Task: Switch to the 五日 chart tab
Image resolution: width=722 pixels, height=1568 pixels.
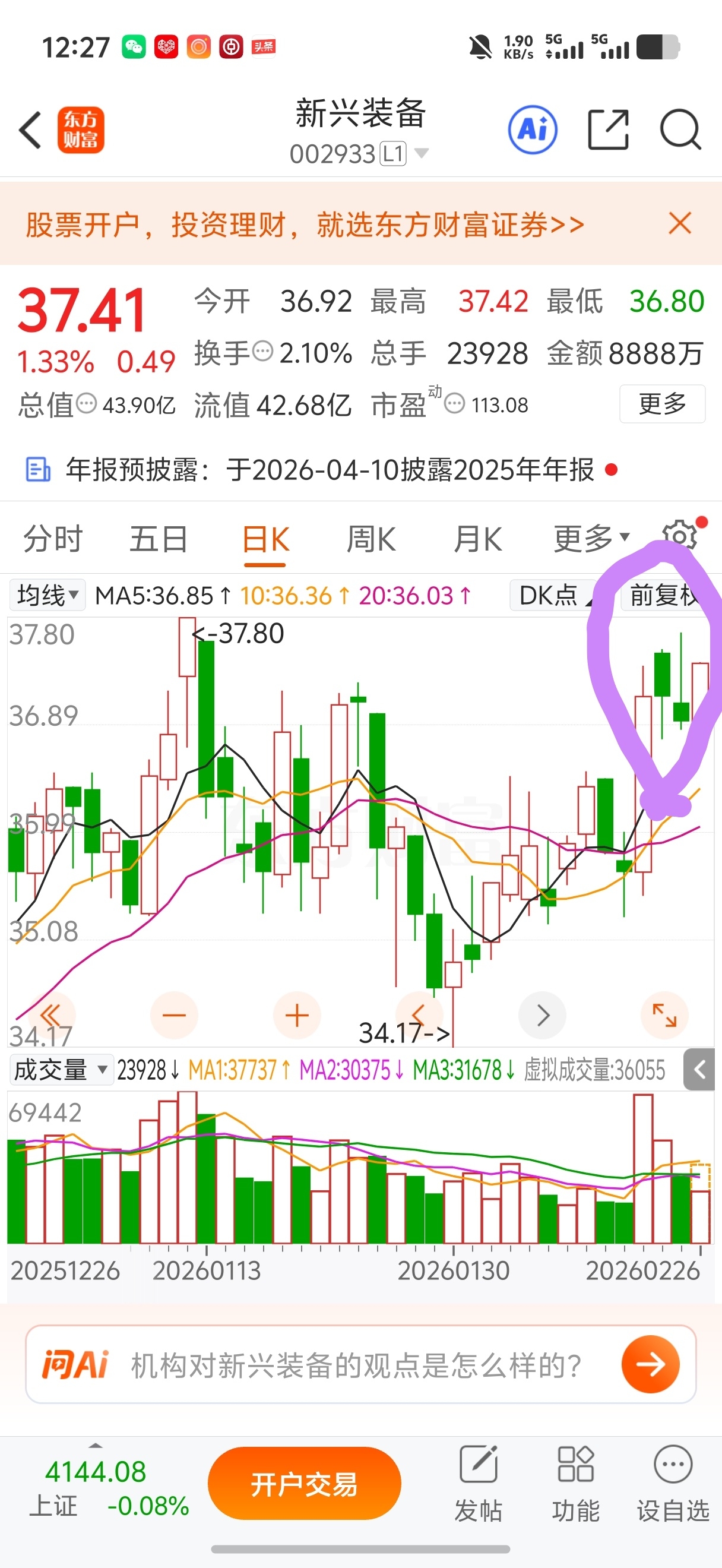Action: pyautogui.click(x=158, y=539)
